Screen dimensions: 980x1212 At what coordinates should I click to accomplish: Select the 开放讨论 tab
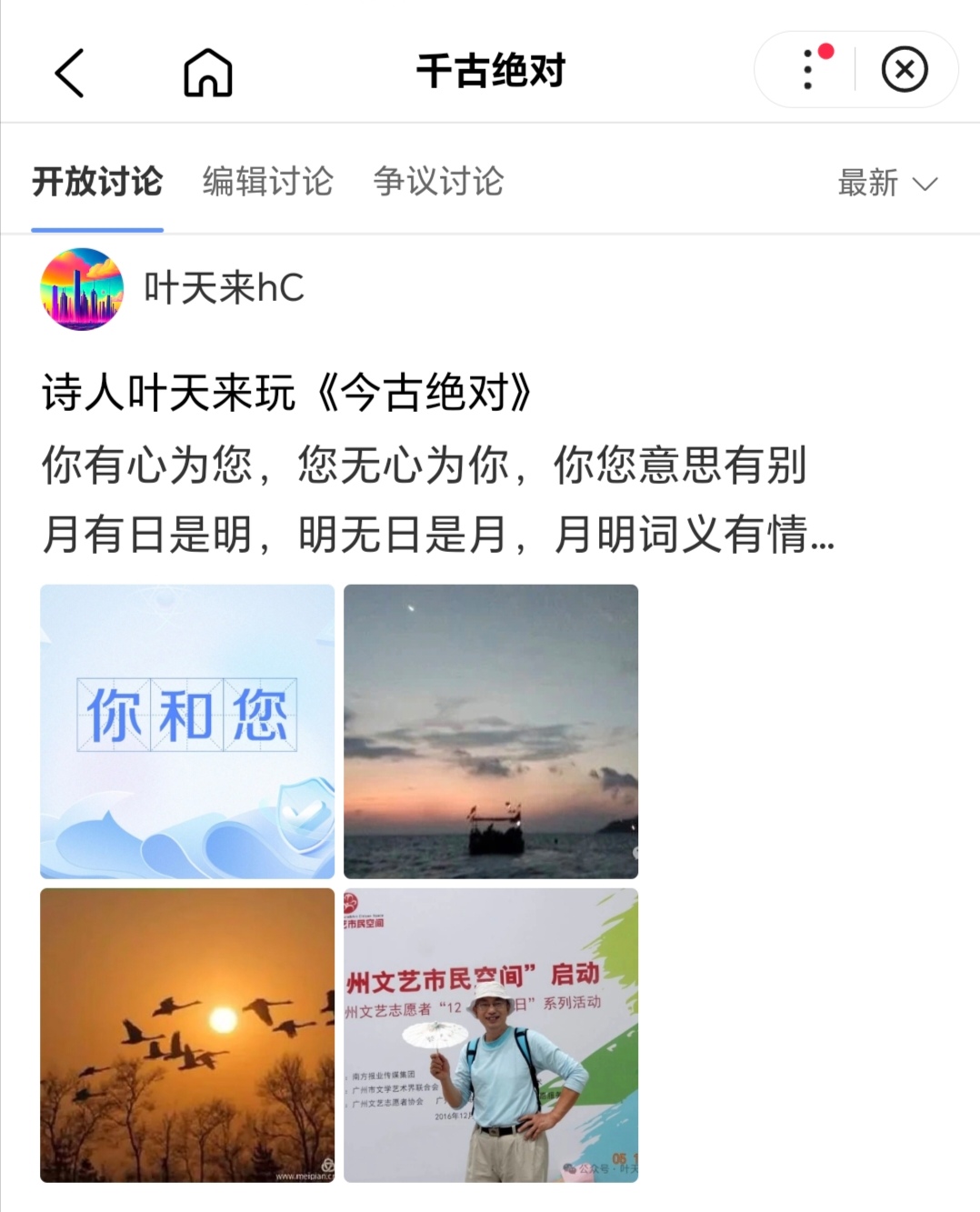click(97, 182)
